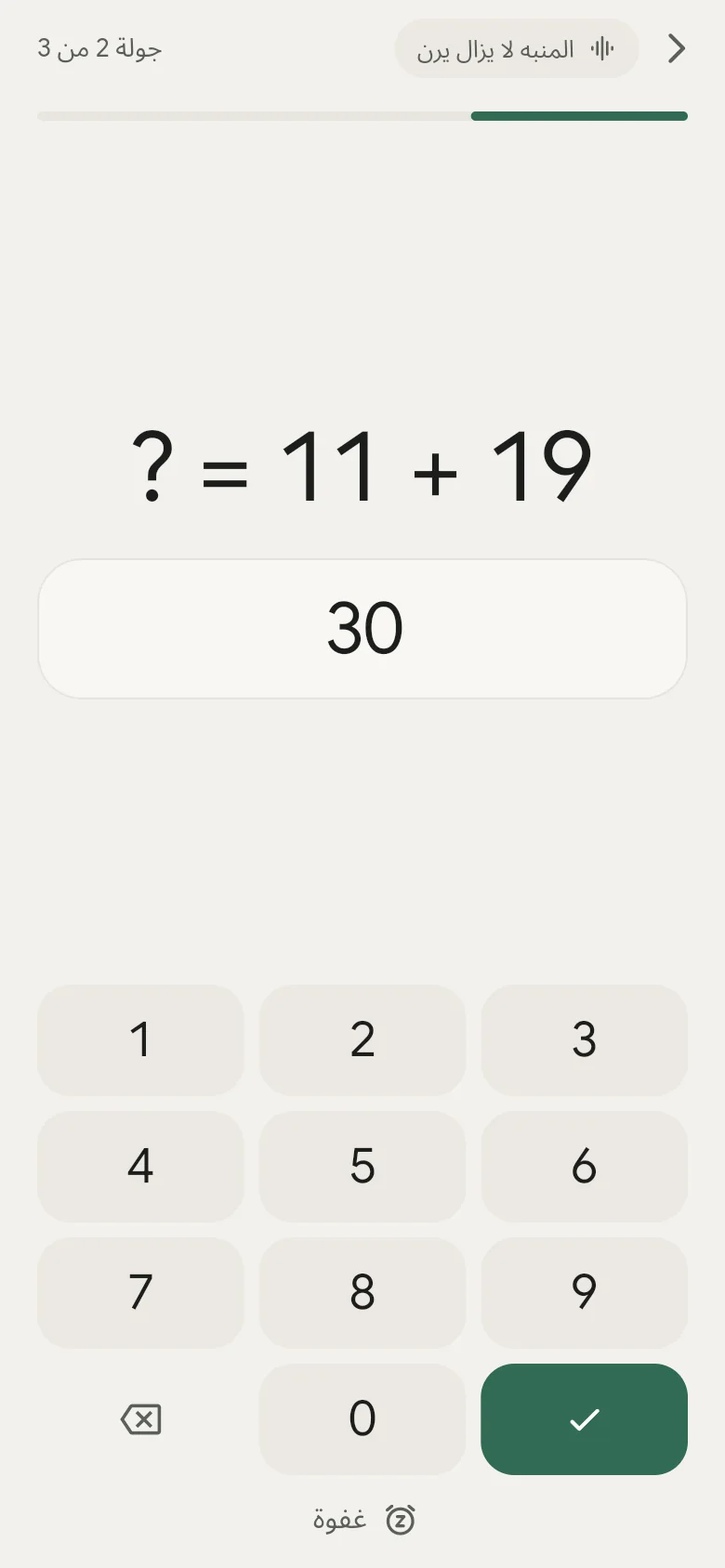Enter digit 2 on keypad

(362, 1039)
